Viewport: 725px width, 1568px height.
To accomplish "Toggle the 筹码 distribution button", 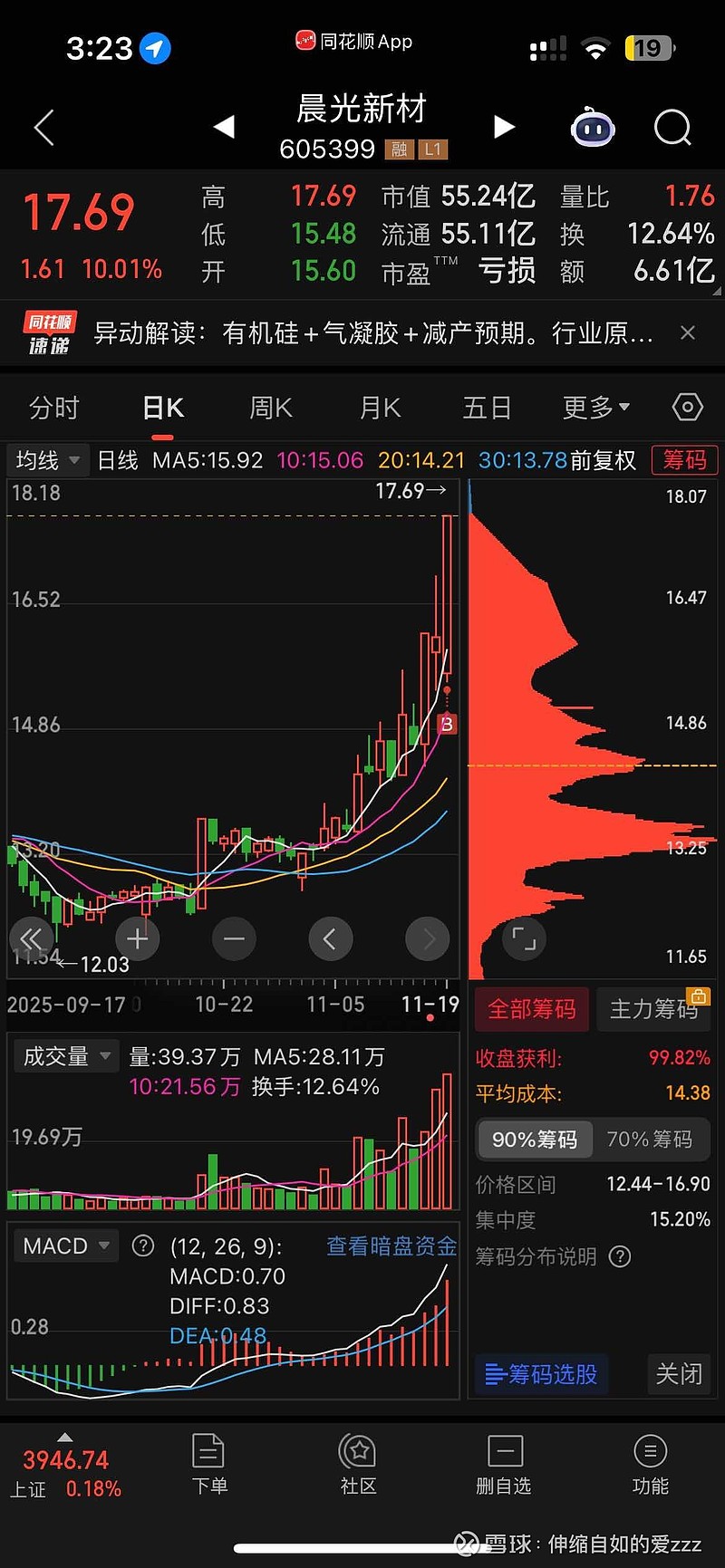I will [684, 460].
